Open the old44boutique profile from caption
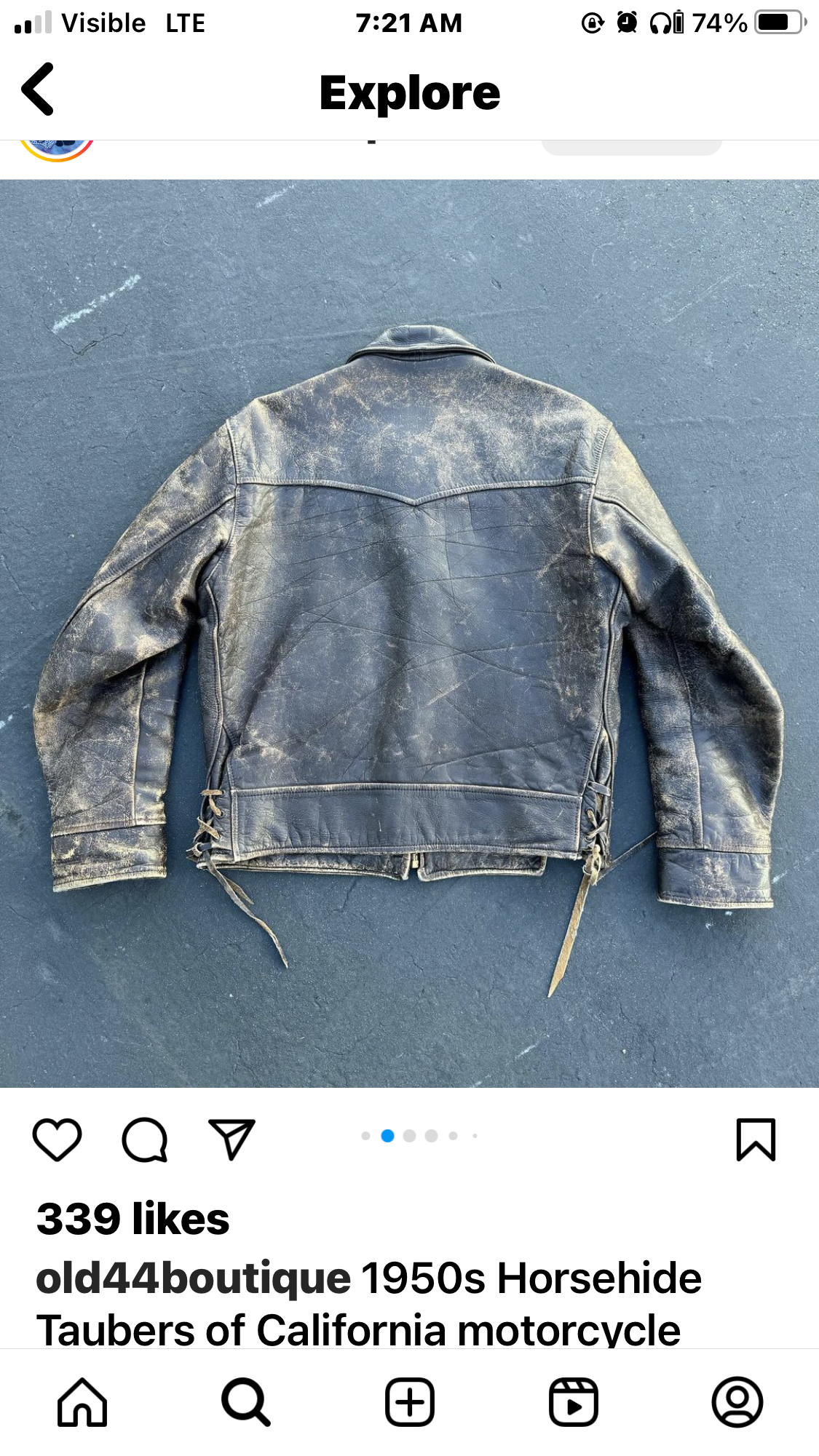The image size is (819, 1456). pos(194,1278)
